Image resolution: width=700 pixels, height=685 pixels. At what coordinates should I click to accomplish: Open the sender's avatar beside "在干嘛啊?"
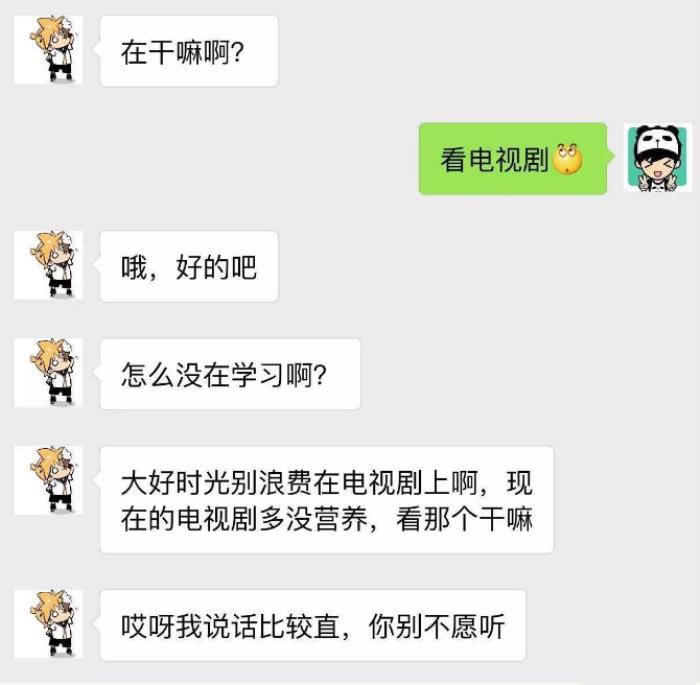coord(48,50)
